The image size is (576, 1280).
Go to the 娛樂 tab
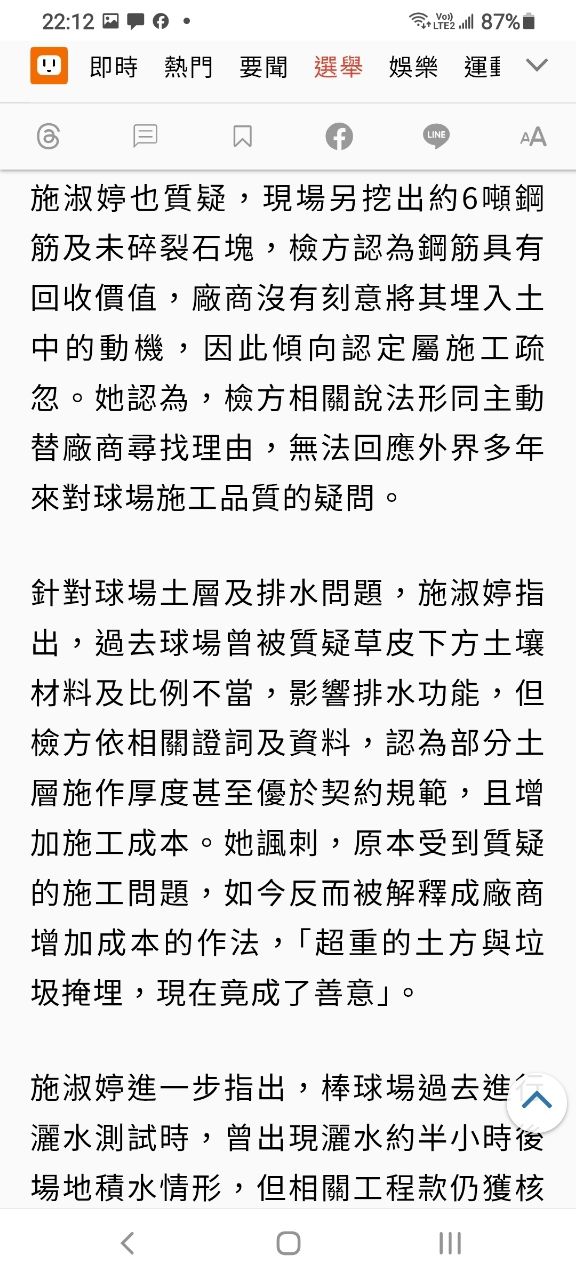click(413, 67)
